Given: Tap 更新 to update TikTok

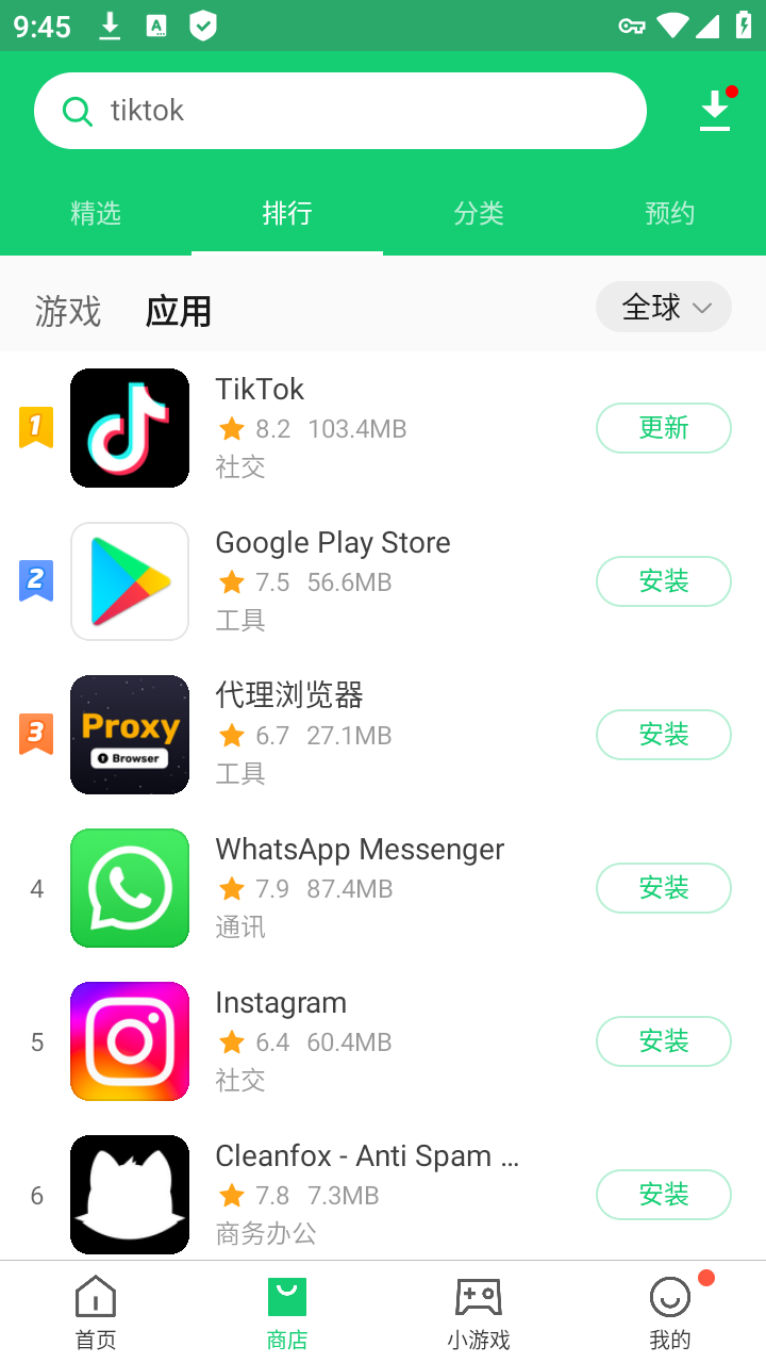Looking at the screenshot, I should pyautogui.click(x=663, y=428).
